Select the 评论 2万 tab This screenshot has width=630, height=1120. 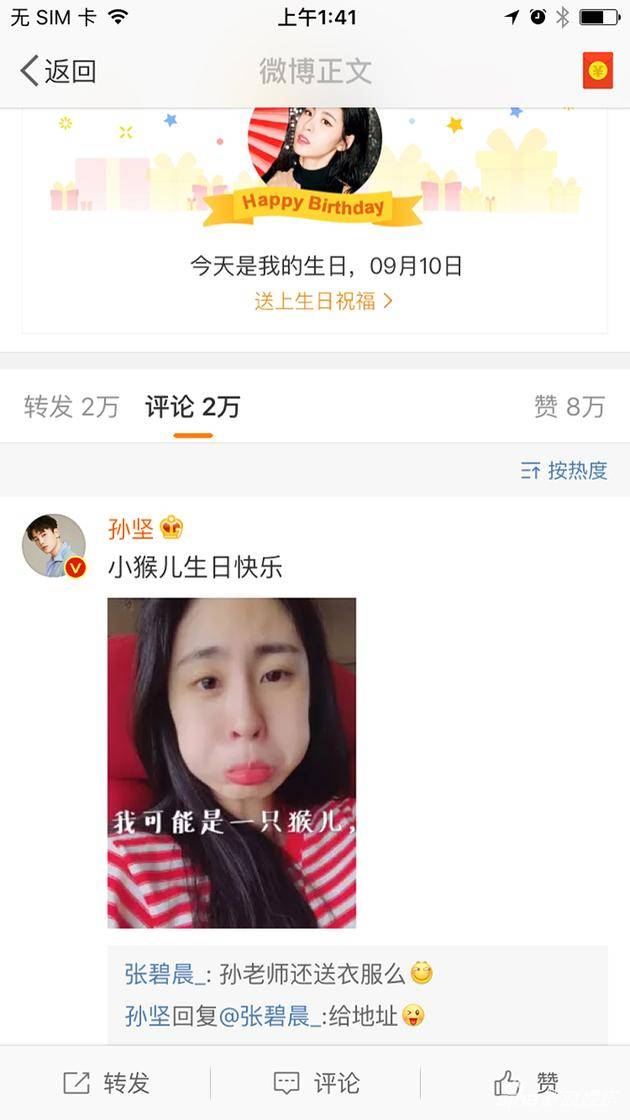pyautogui.click(x=192, y=407)
